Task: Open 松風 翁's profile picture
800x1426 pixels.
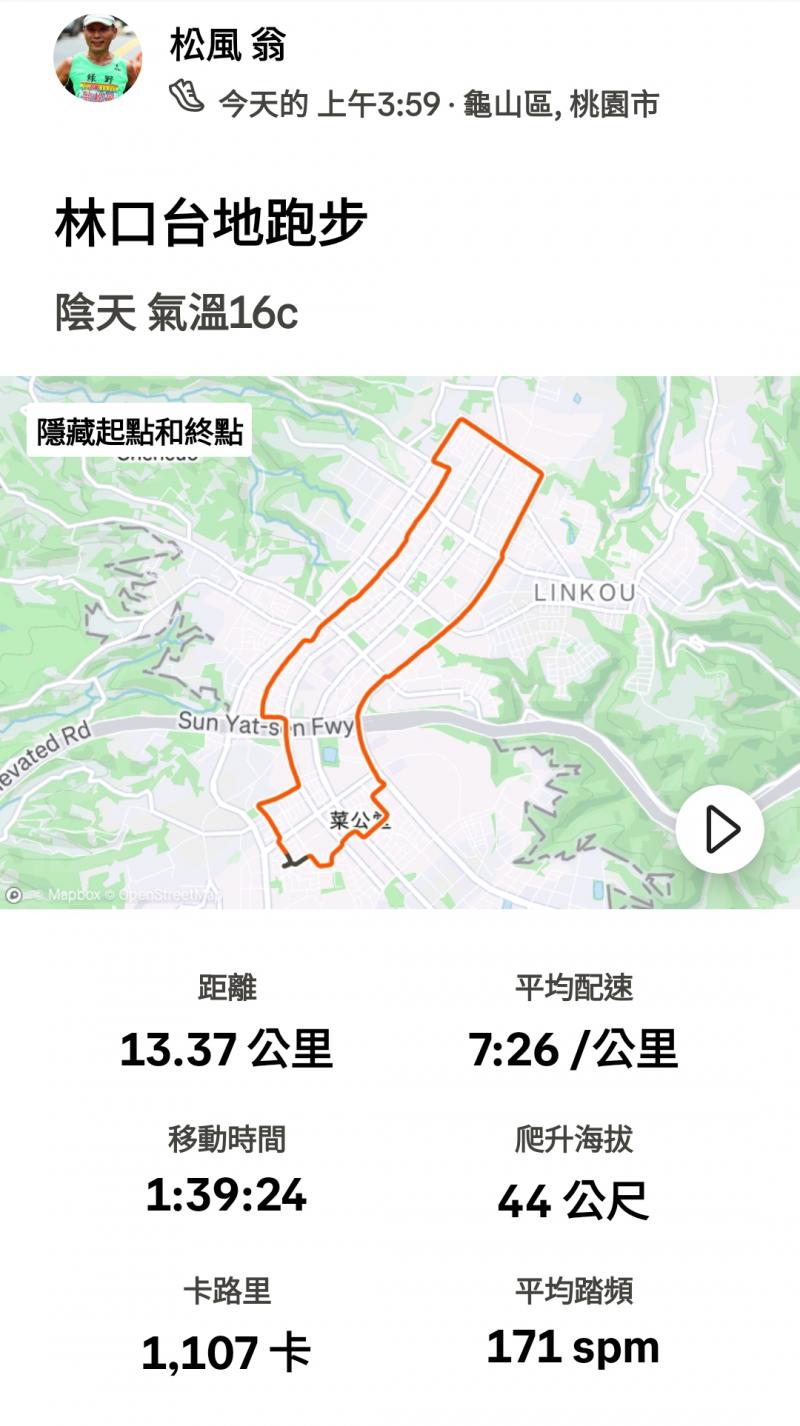Action: pos(97,58)
